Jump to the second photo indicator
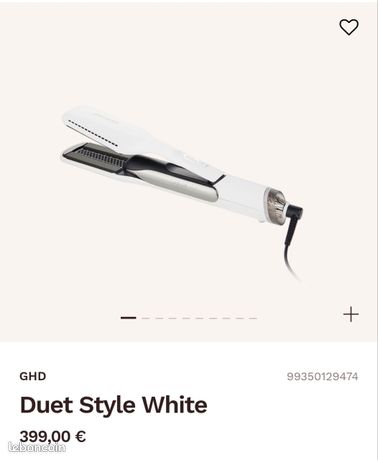Screen dimensions: 378x460 pyautogui.click(x=145, y=318)
